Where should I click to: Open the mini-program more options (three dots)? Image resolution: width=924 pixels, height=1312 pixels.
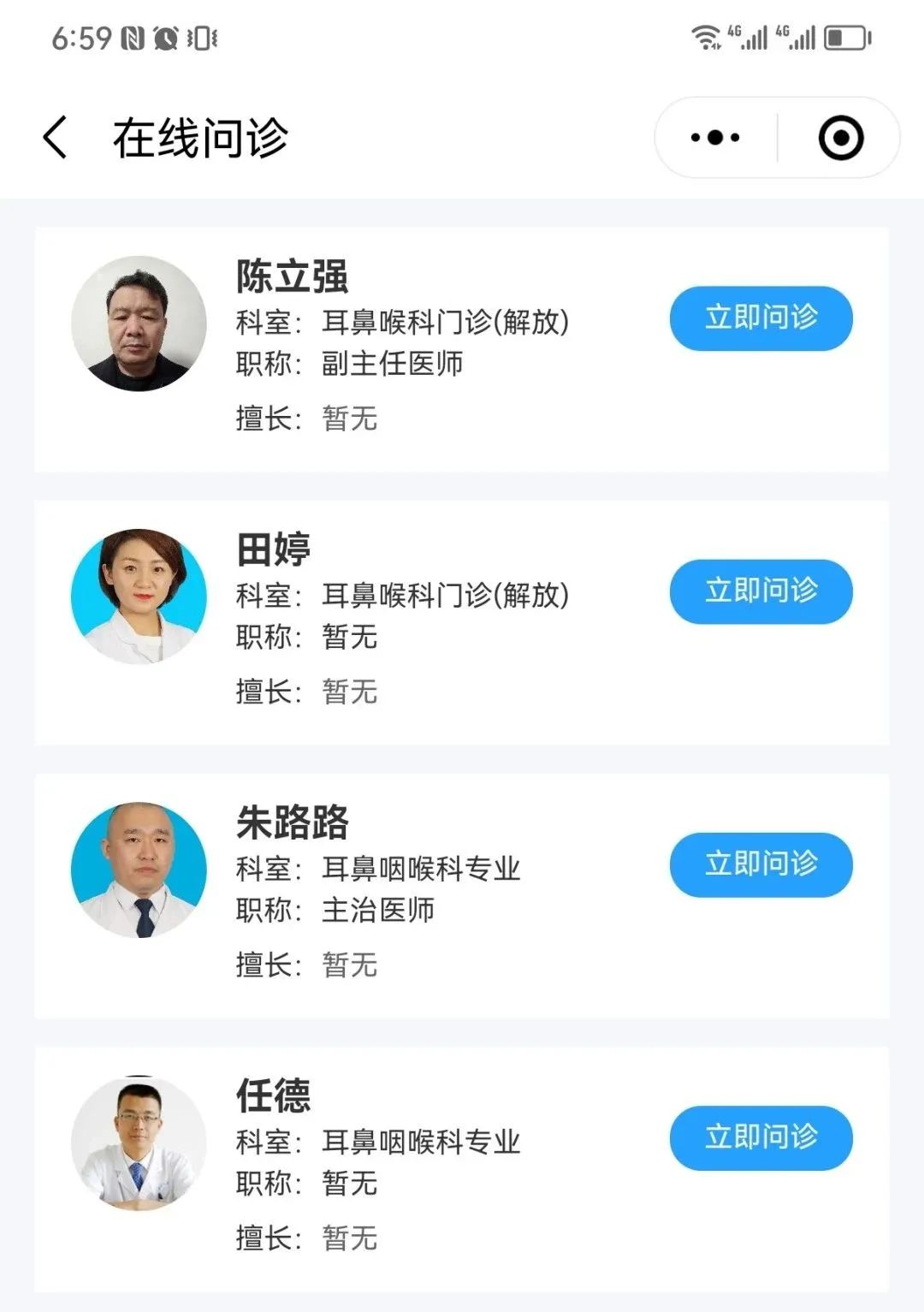[x=715, y=137]
